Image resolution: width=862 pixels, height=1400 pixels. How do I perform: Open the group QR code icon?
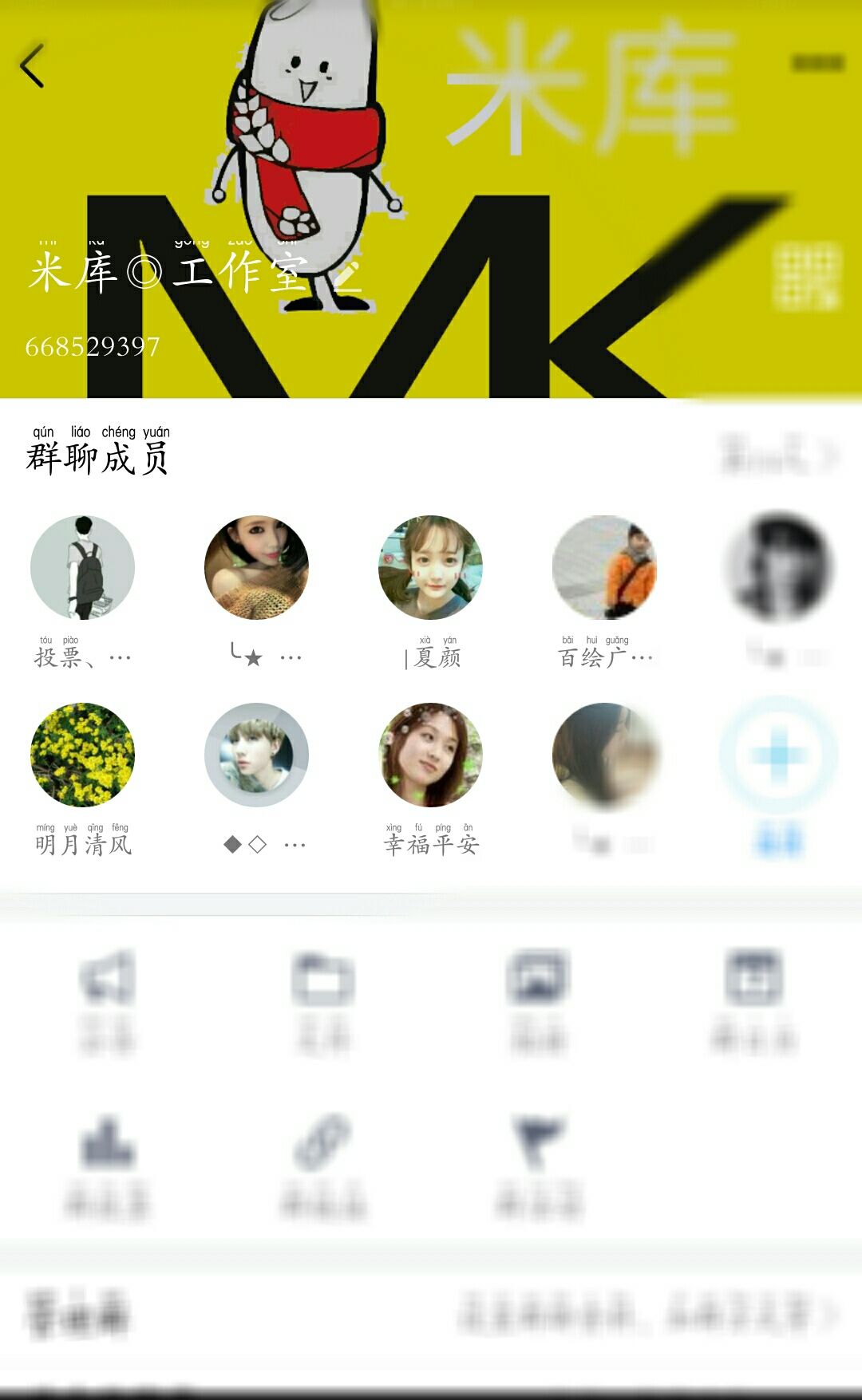point(806,276)
